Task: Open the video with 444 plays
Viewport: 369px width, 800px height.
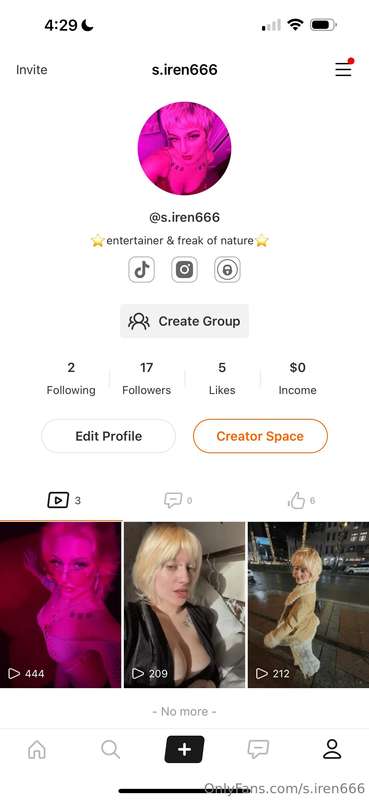Action: point(61,605)
